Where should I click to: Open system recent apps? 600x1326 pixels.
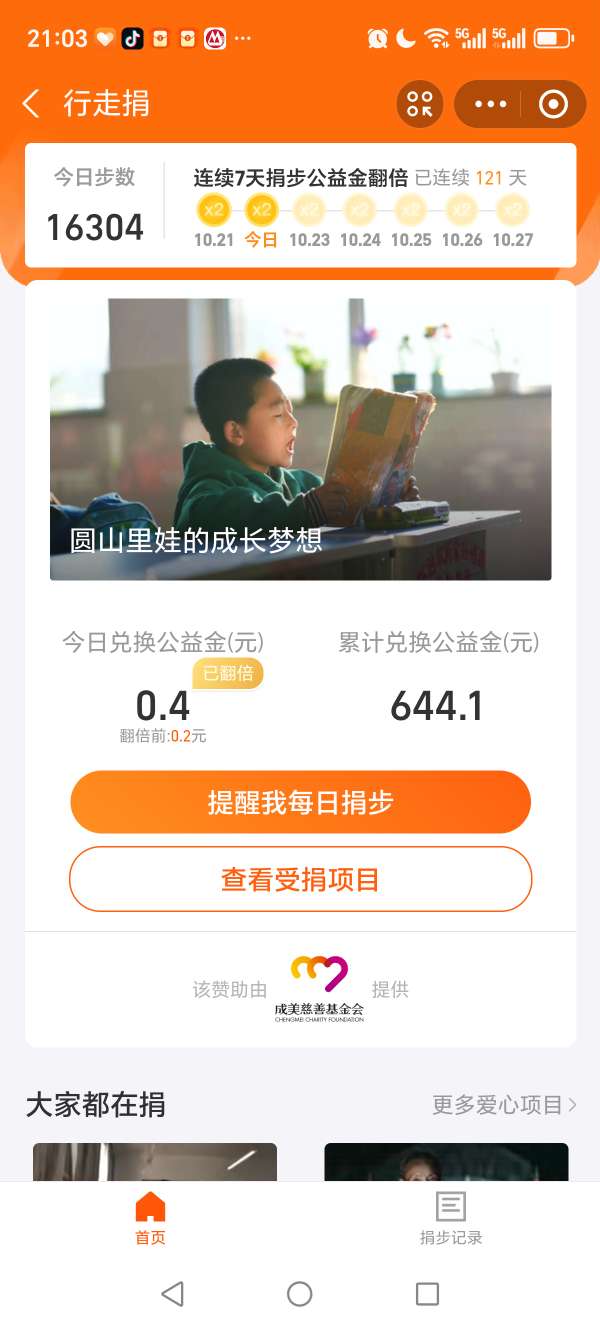[427, 1294]
